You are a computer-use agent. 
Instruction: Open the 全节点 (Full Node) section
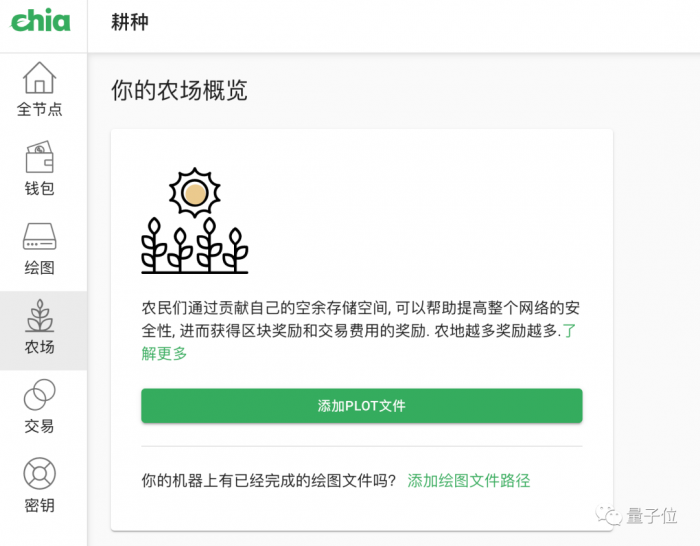40,90
